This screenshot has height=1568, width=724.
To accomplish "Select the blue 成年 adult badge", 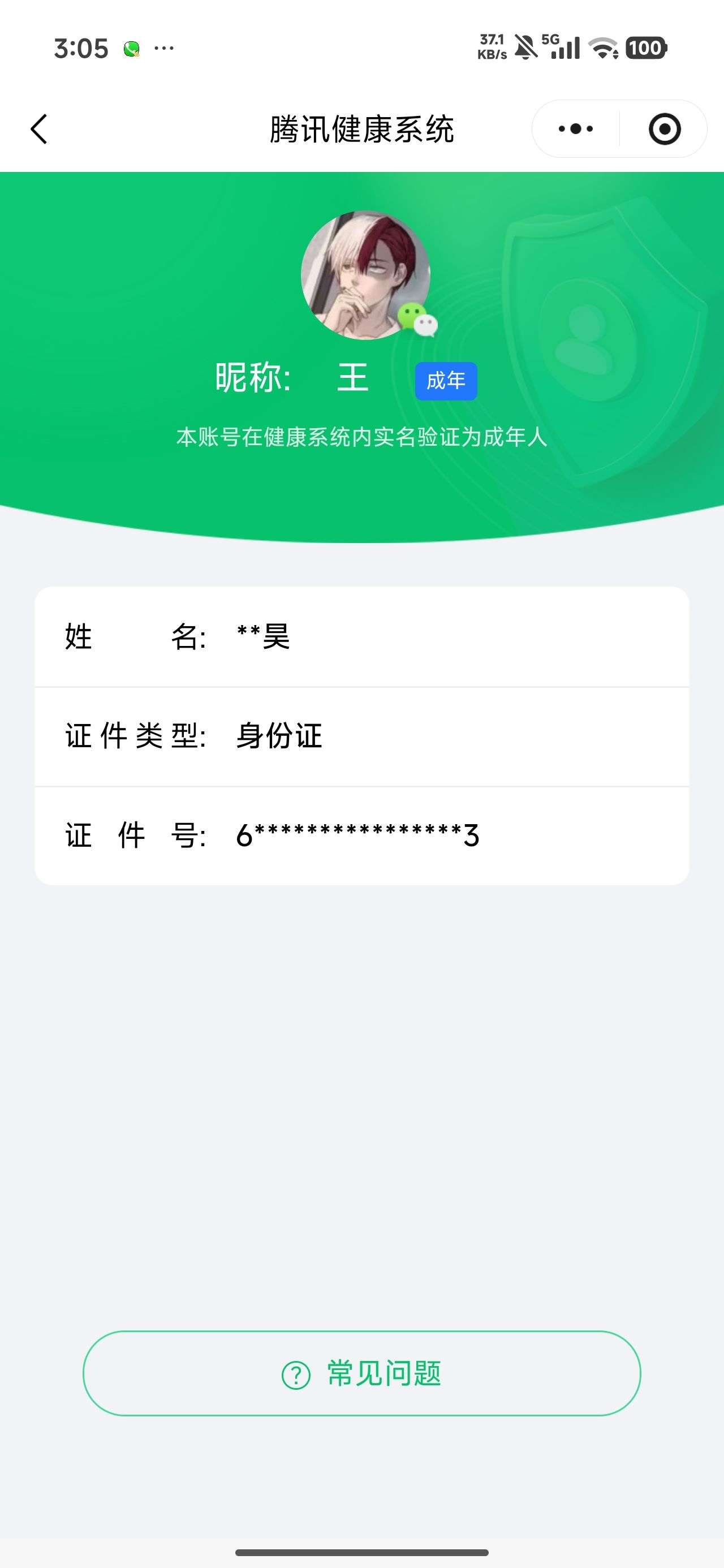I will pyautogui.click(x=446, y=379).
